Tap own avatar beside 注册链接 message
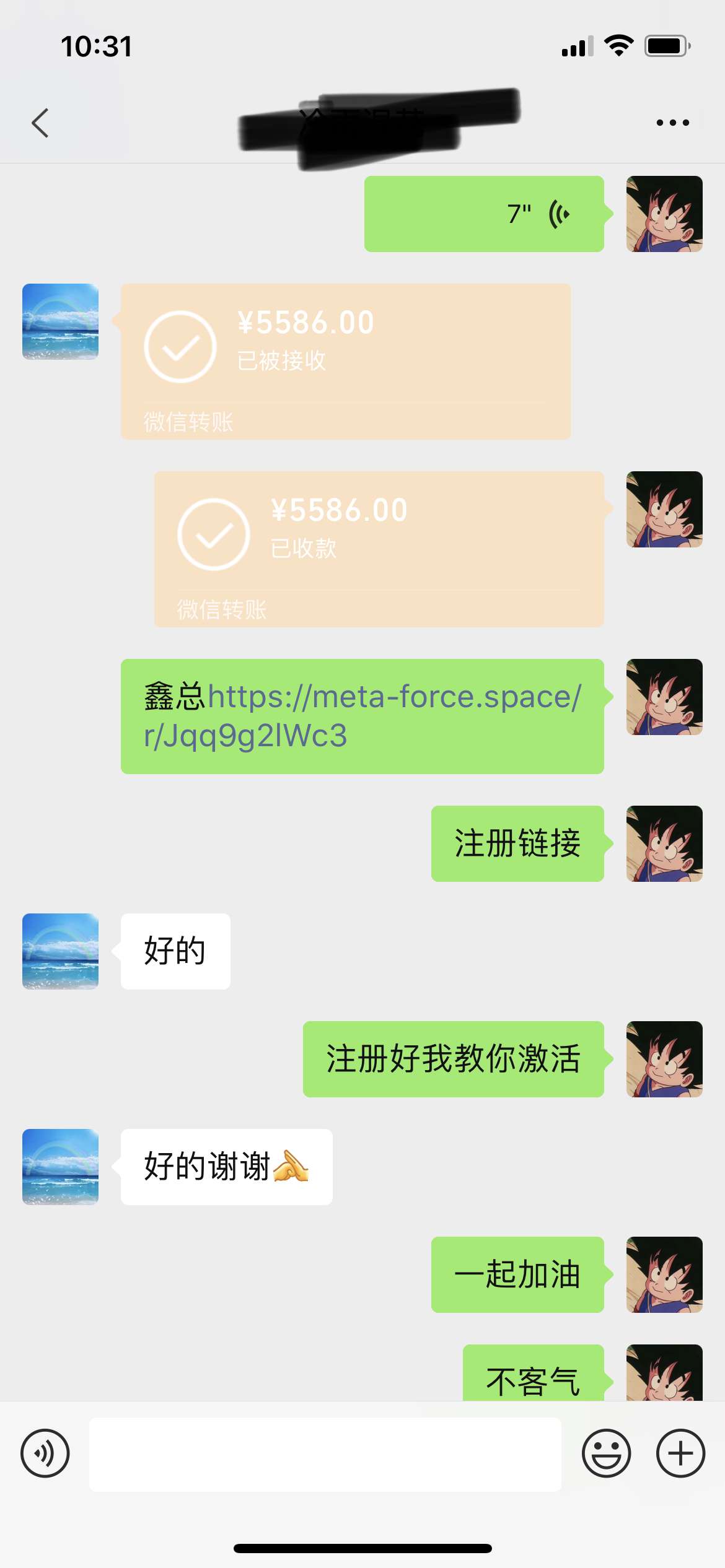Image resolution: width=725 pixels, height=1568 pixels. pyautogui.click(x=664, y=843)
